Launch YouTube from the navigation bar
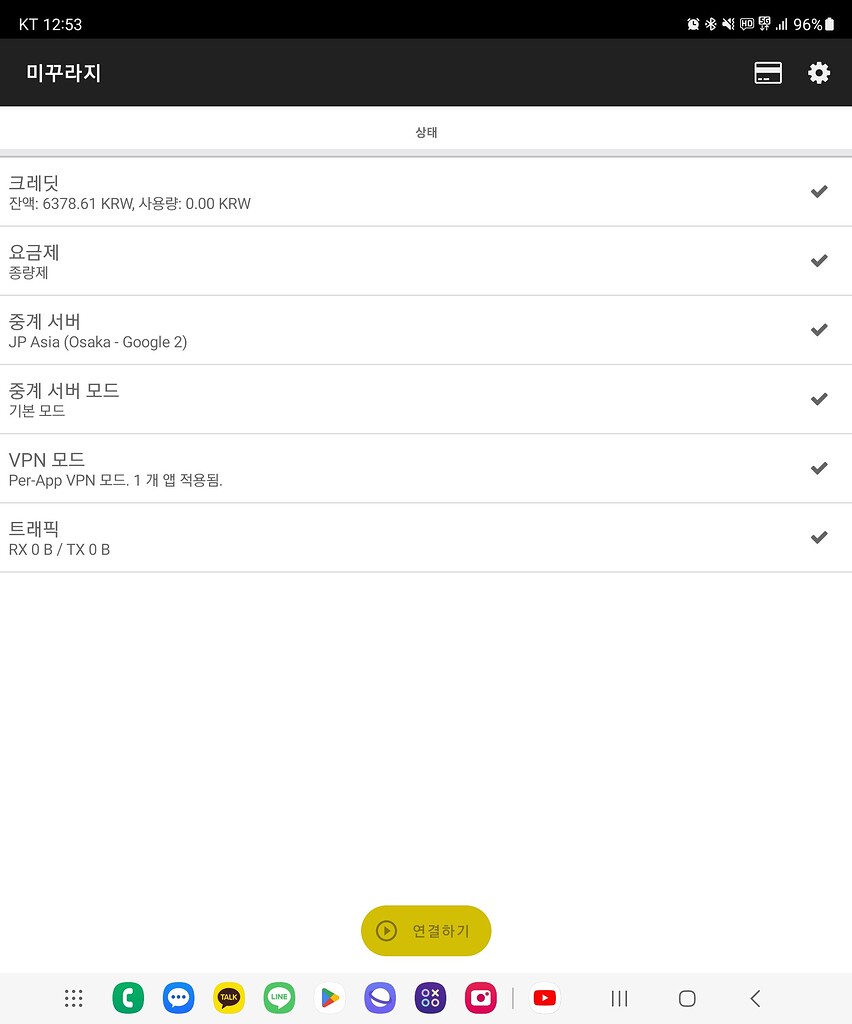Viewport: 852px width, 1024px height. (x=544, y=997)
